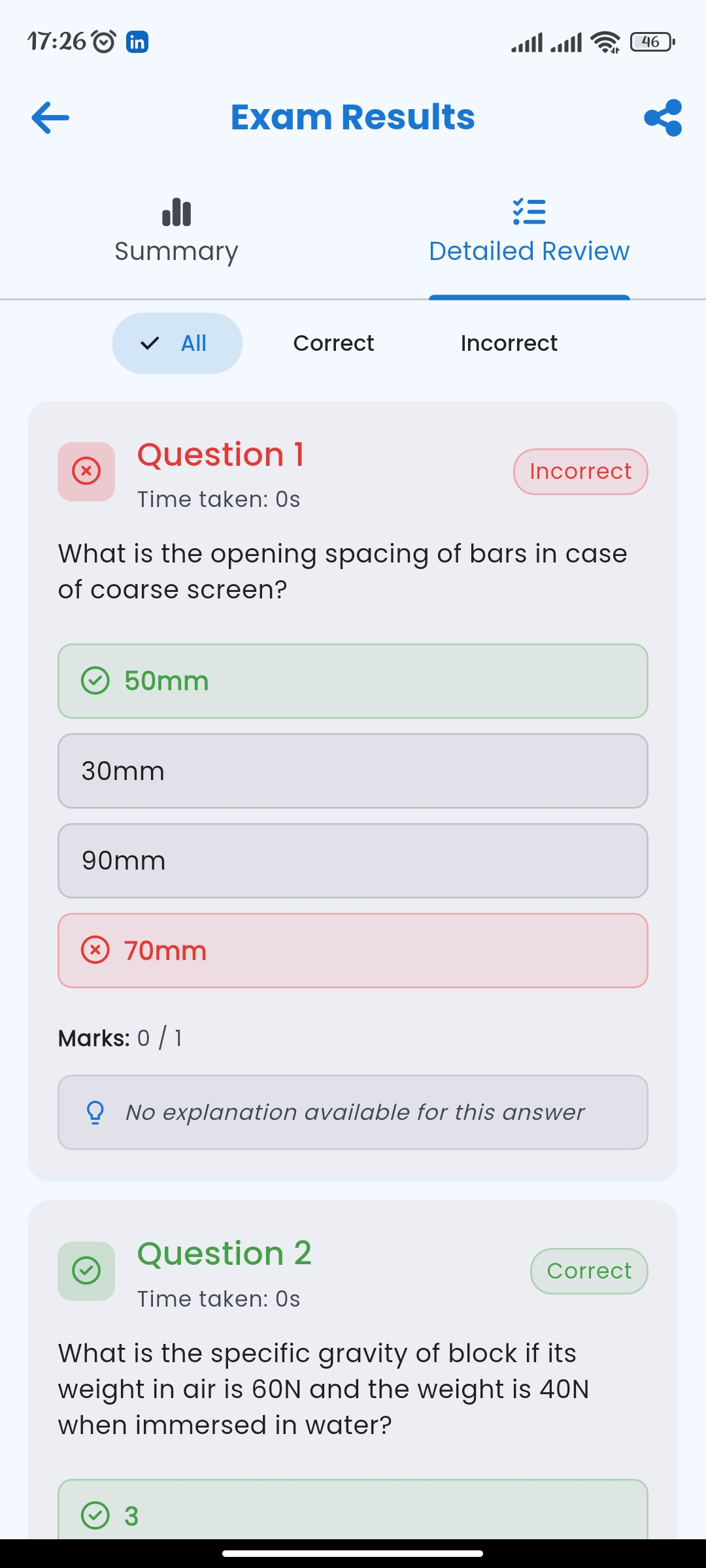Share the exam results
Screen dimensions: 706x1568
pyautogui.click(x=663, y=118)
